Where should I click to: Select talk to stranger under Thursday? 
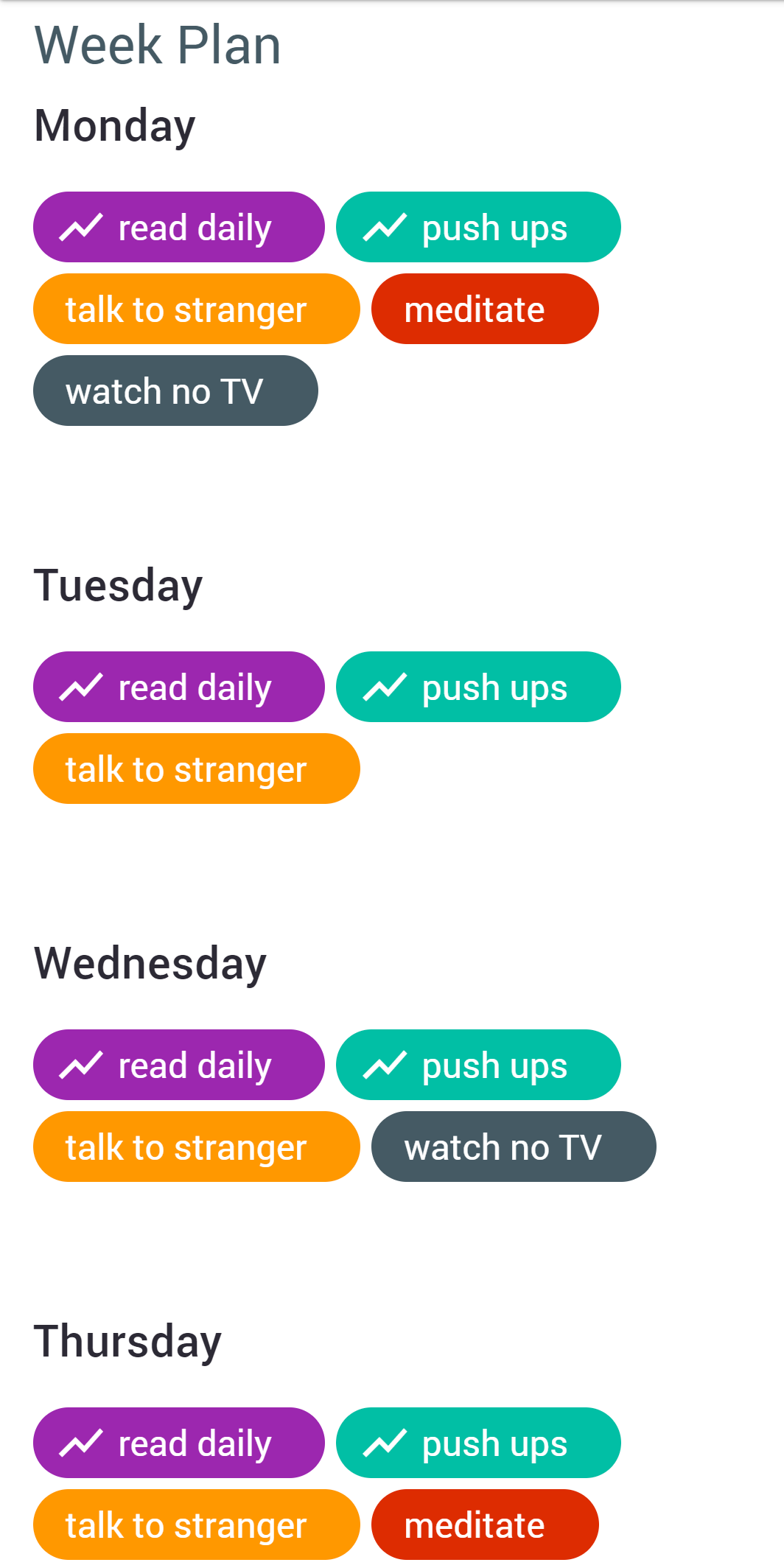tap(196, 1525)
